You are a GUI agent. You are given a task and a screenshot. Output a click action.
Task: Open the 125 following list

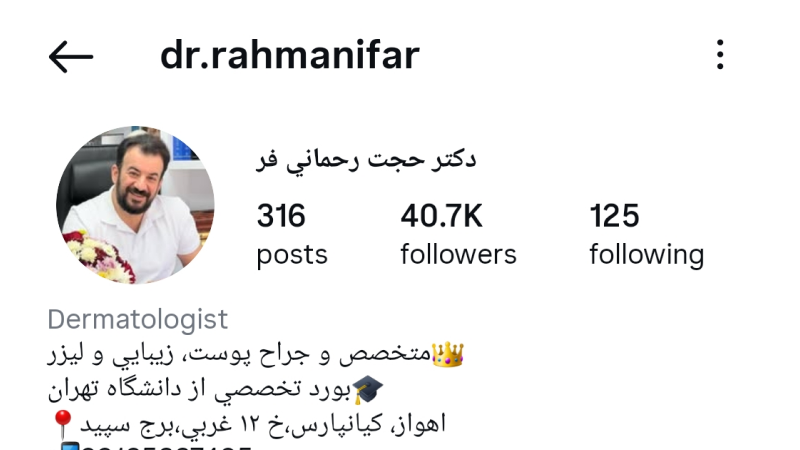(646, 234)
